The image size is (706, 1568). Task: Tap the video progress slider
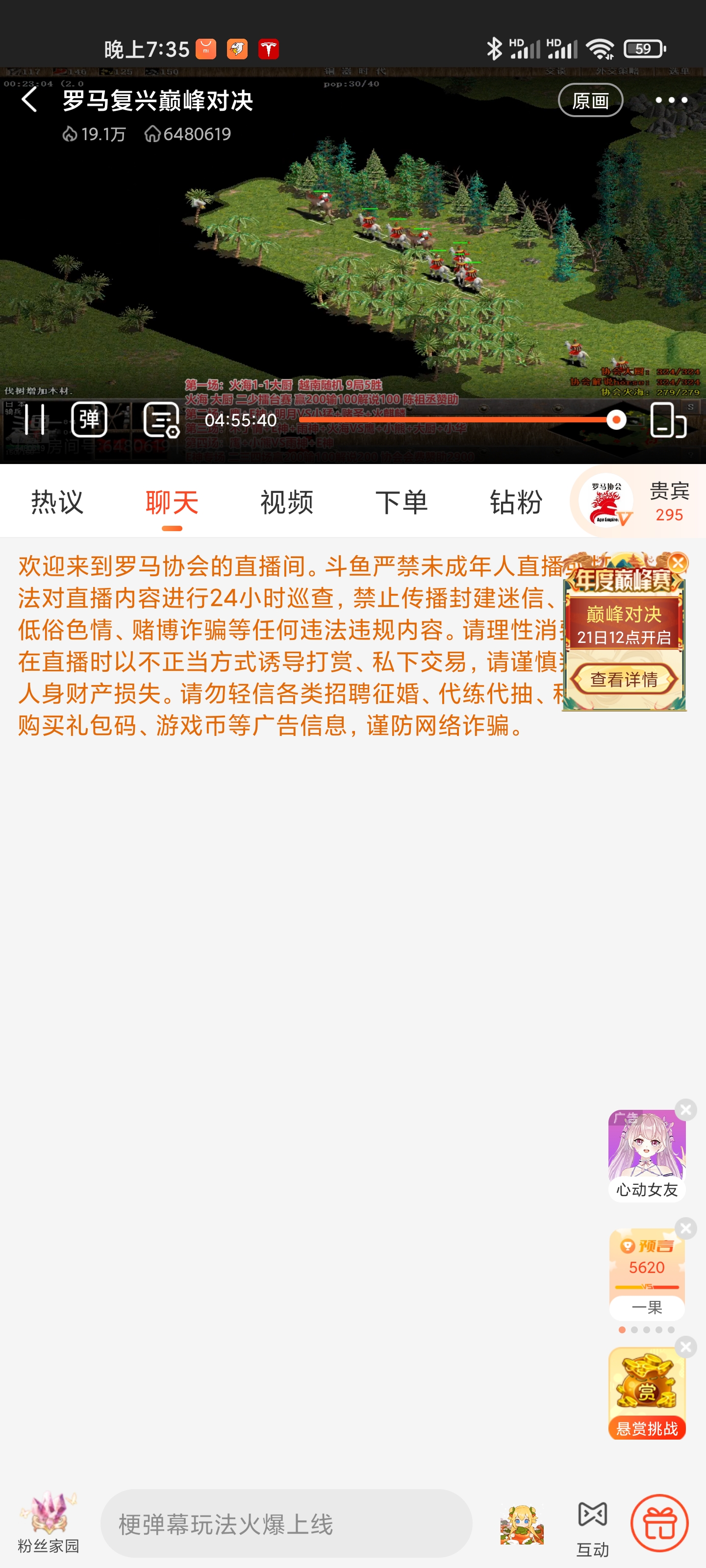(457, 419)
